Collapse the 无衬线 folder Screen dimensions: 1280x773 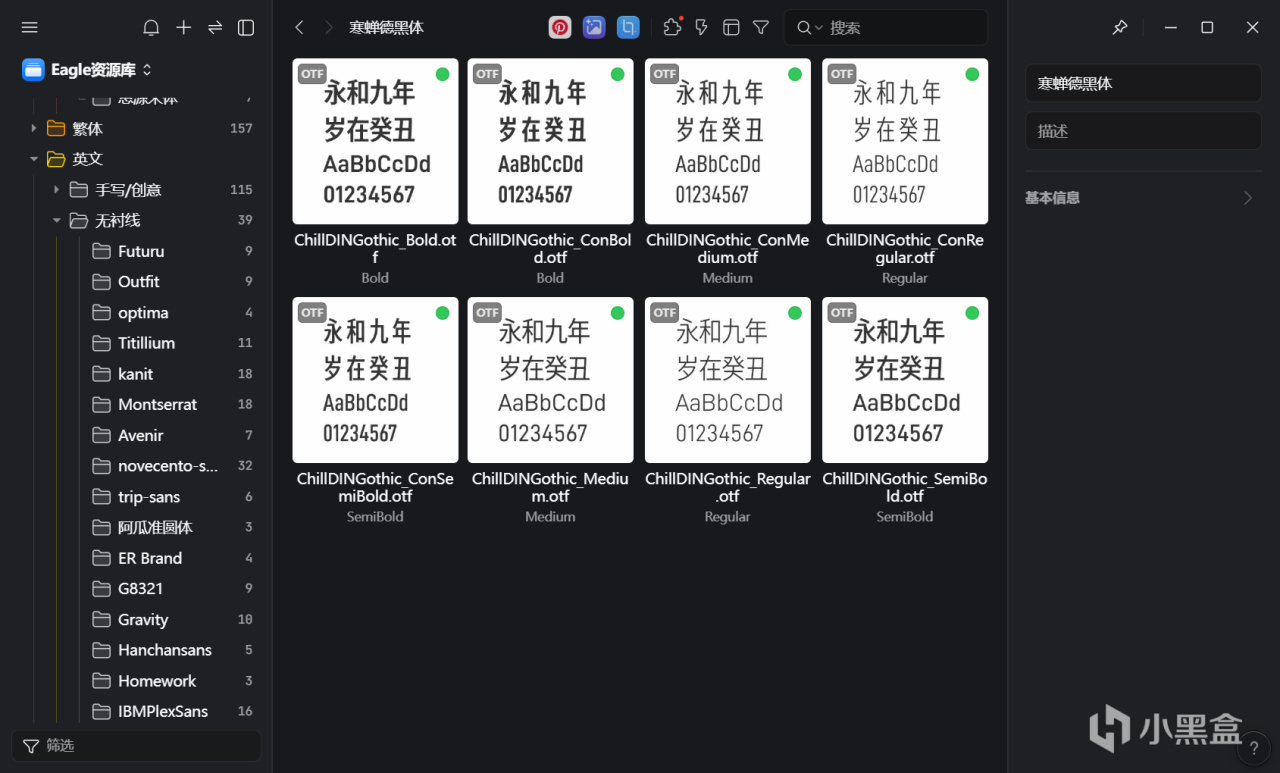[57, 220]
